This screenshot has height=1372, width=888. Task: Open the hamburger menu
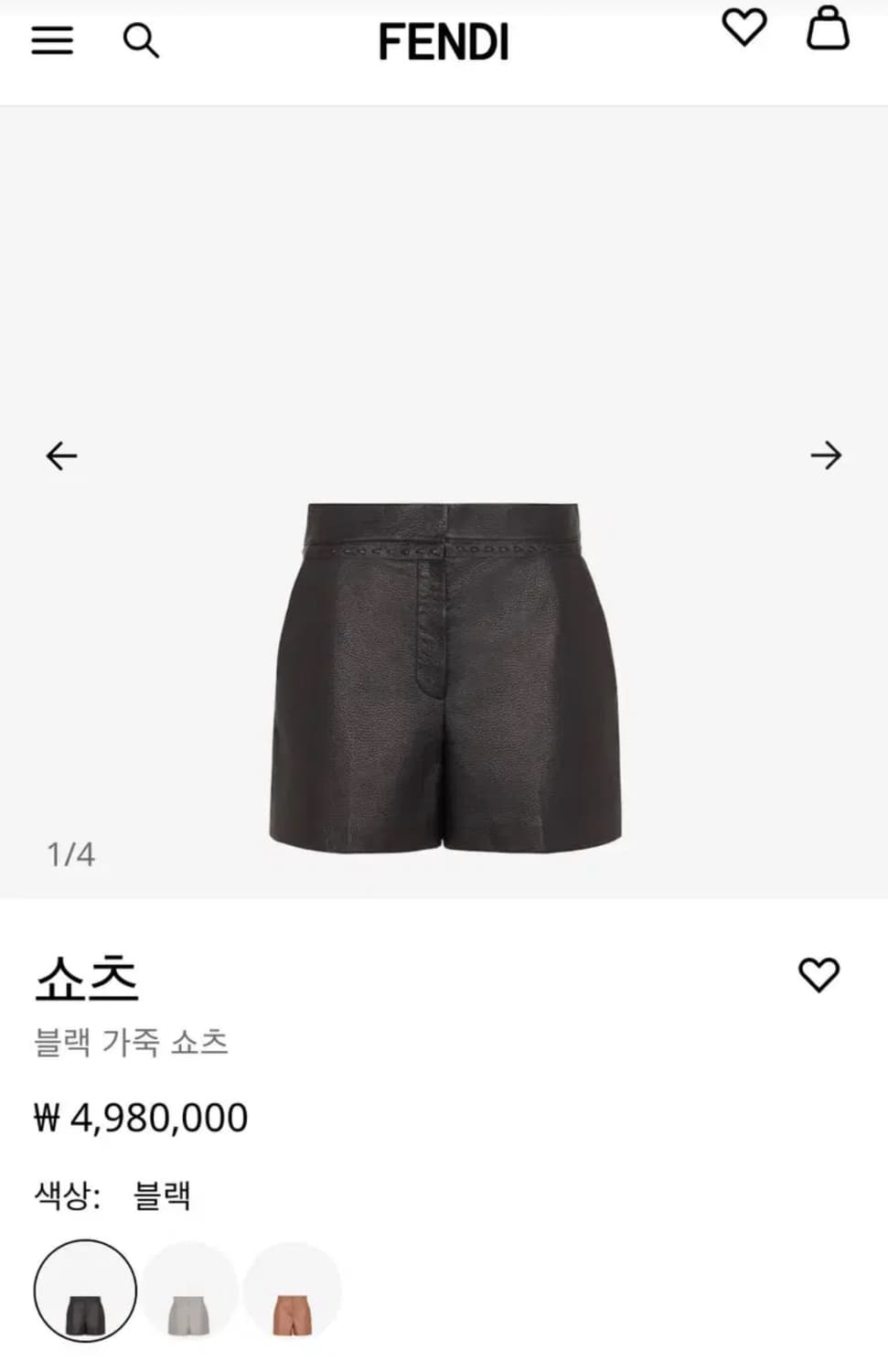click(x=52, y=40)
